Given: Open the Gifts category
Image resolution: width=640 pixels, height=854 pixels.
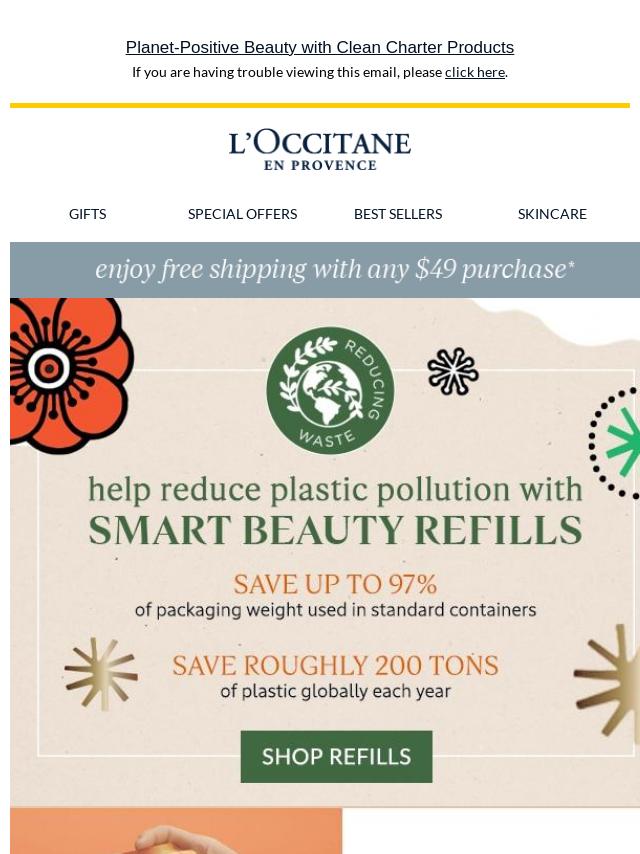Looking at the screenshot, I should (87, 214).
